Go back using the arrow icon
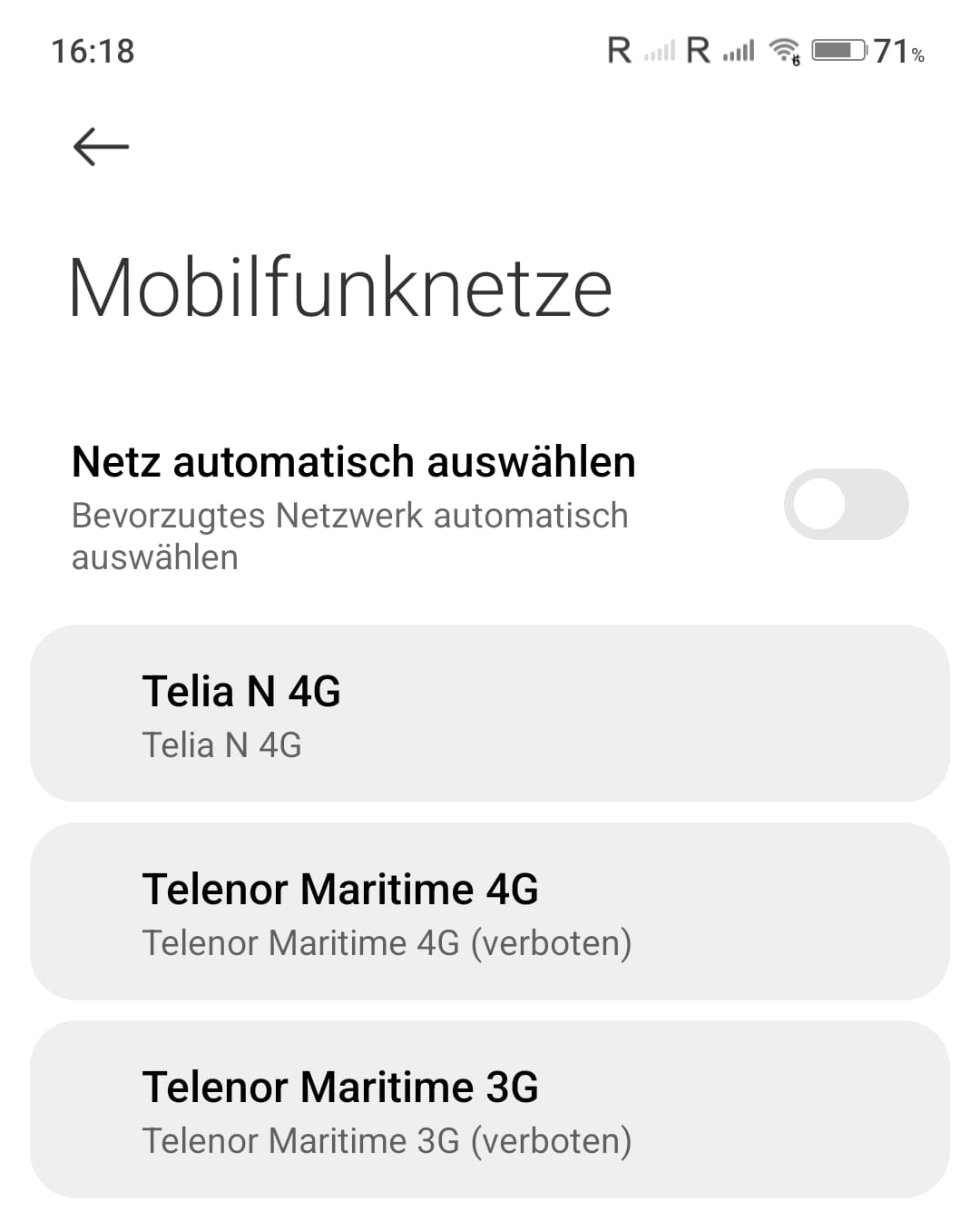Image resolution: width=980 pixels, height=1231 pixels. 101,146
